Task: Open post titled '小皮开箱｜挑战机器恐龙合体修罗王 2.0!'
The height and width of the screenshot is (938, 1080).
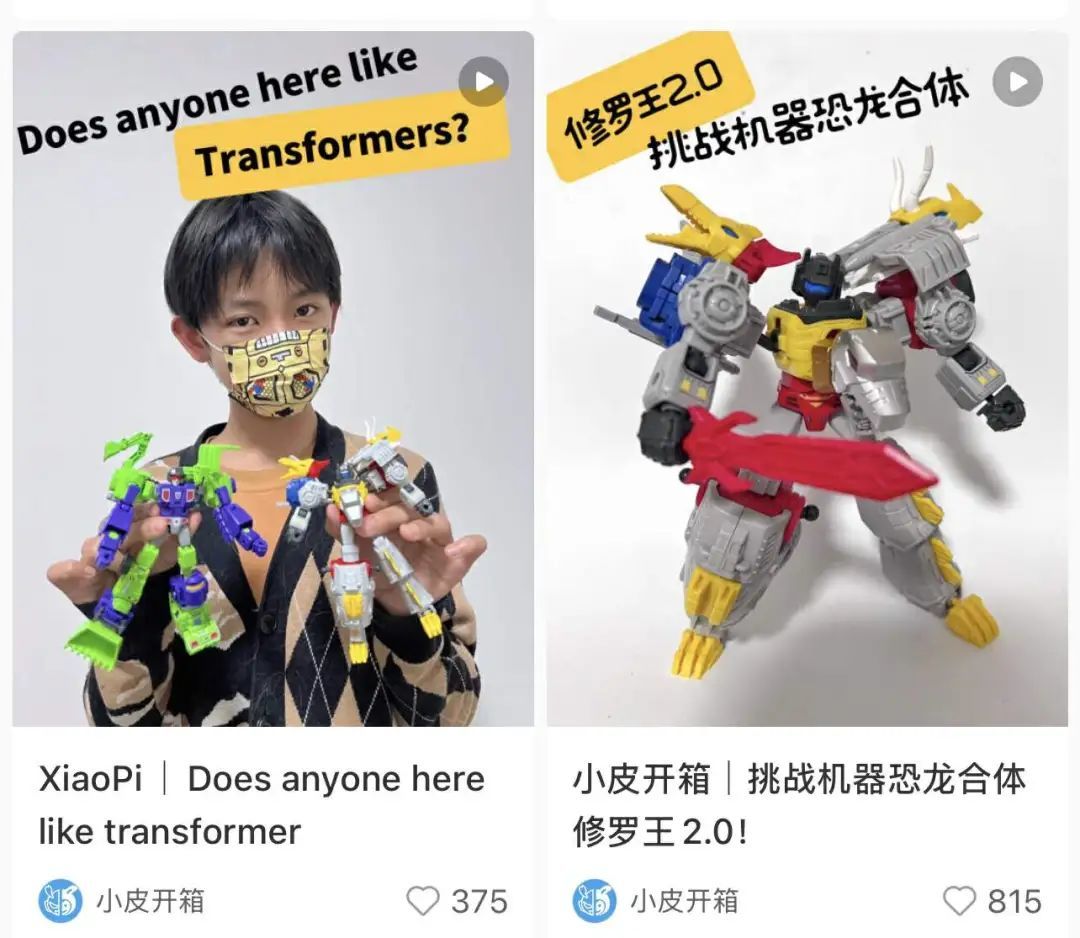Action: [x=798, y=805]
